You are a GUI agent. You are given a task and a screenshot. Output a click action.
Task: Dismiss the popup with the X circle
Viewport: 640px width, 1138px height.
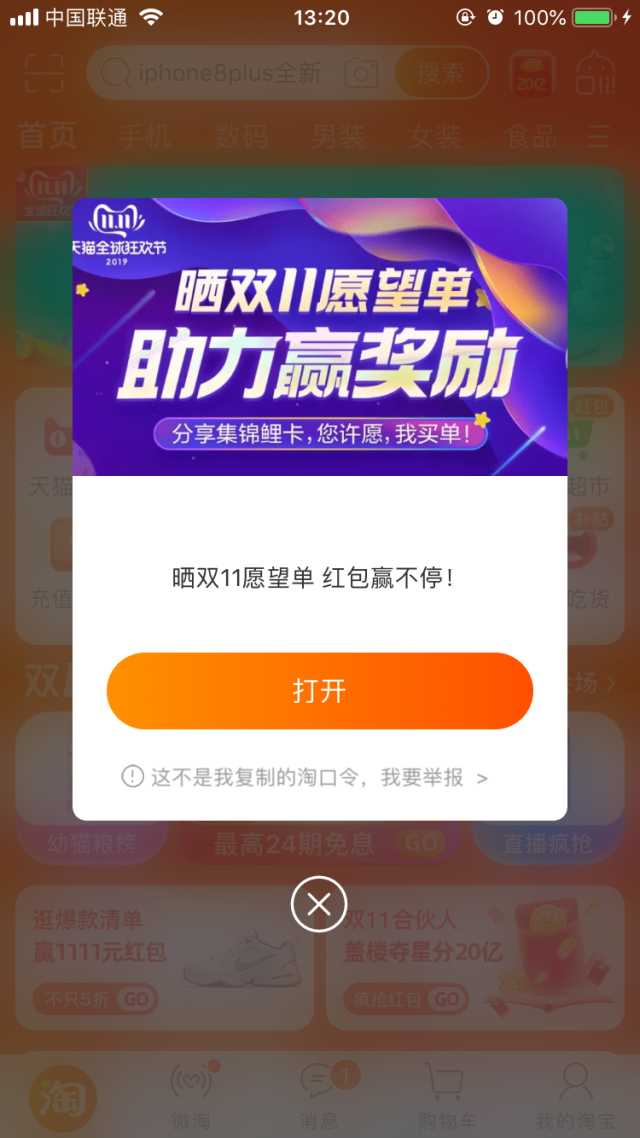(319, 904)
